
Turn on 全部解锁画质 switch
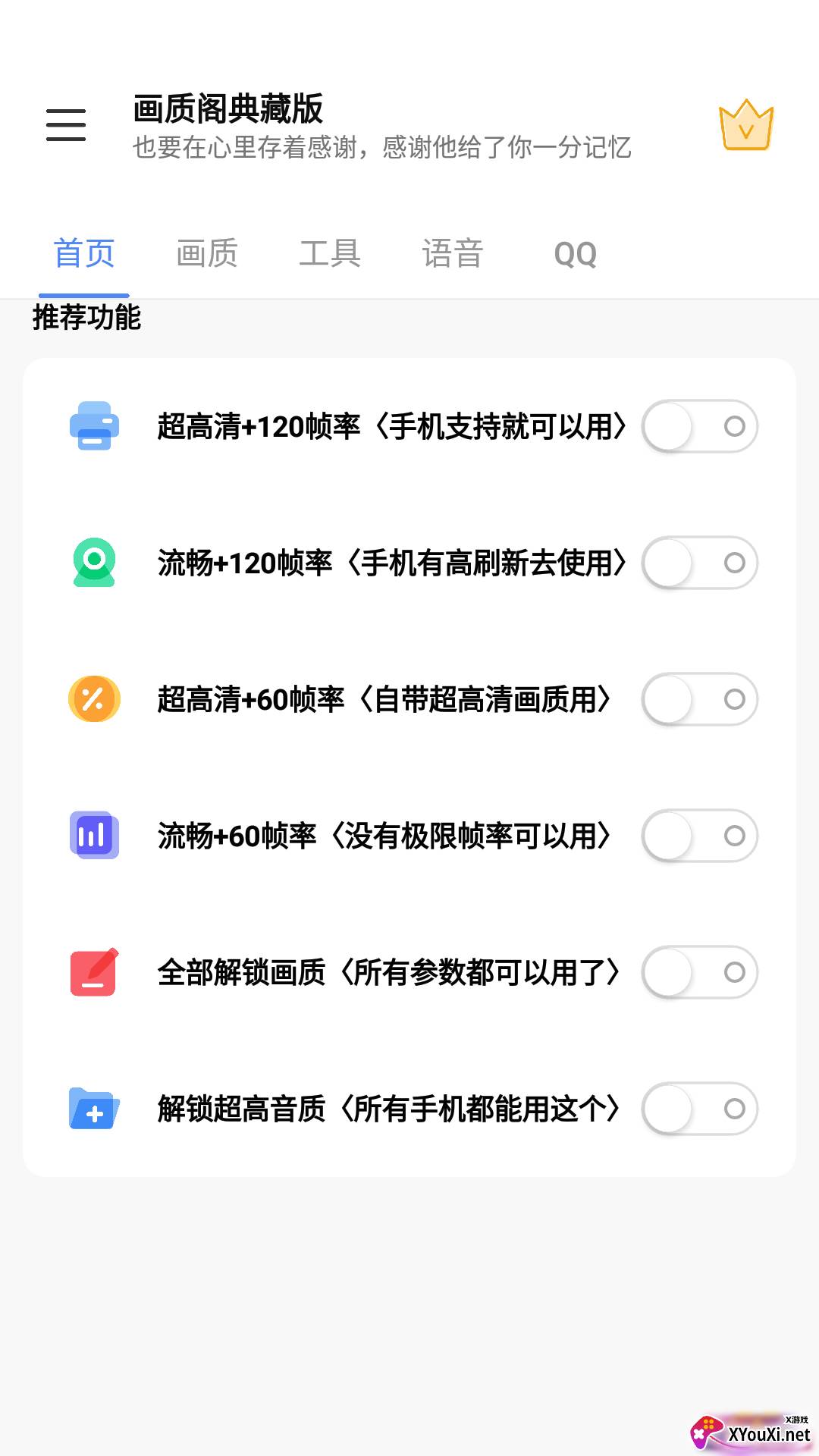699,972
